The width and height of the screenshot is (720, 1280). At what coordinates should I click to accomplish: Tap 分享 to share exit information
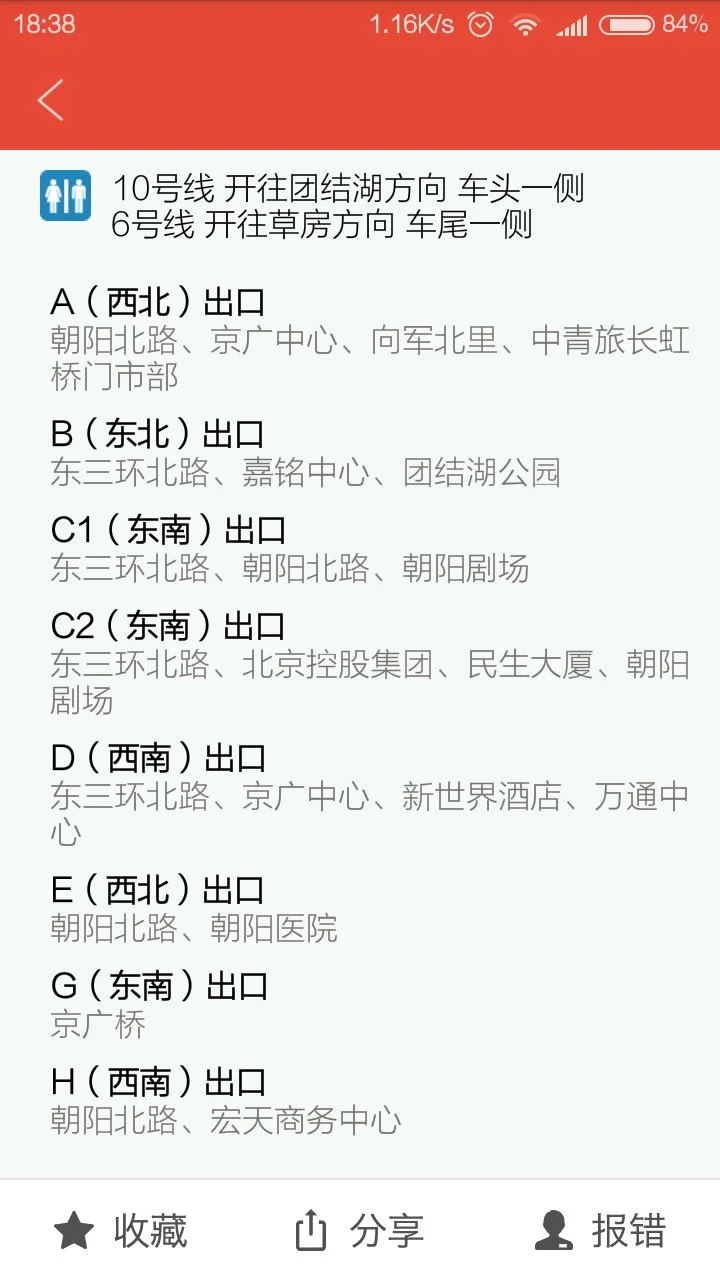click(x=387, y=1233)
